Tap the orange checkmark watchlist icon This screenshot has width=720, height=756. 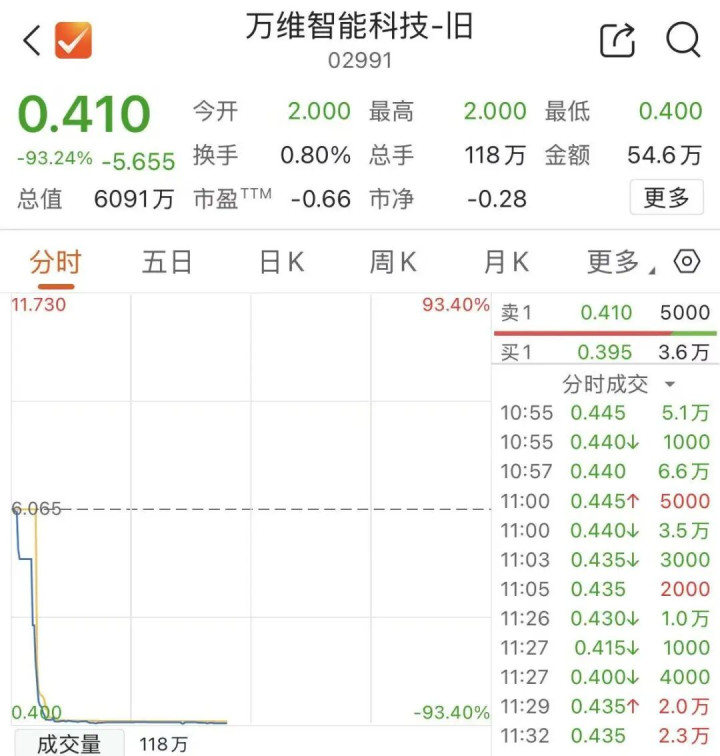coord(73,40)
